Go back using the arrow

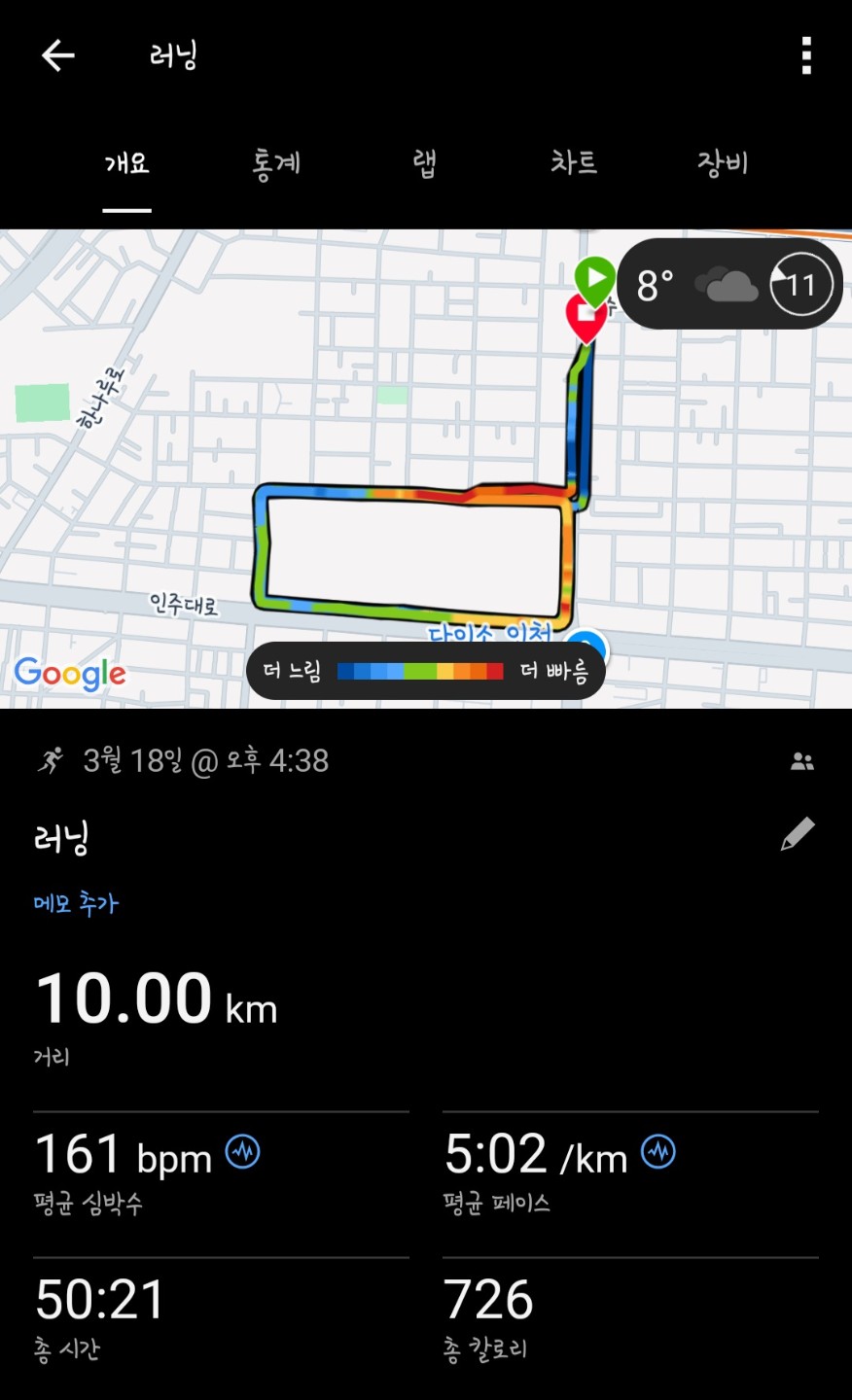(58, 56)
